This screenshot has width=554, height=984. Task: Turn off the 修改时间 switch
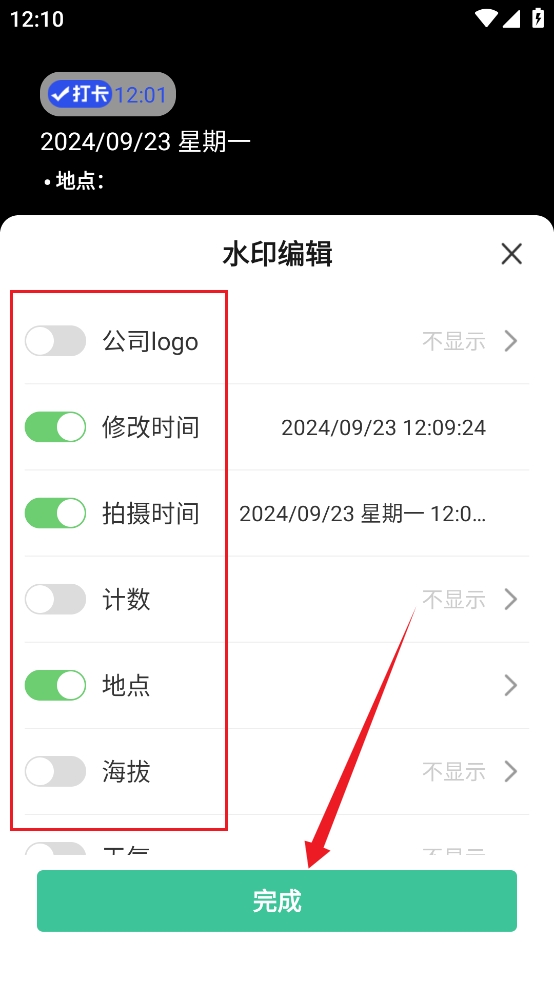(x=55, y=427)
